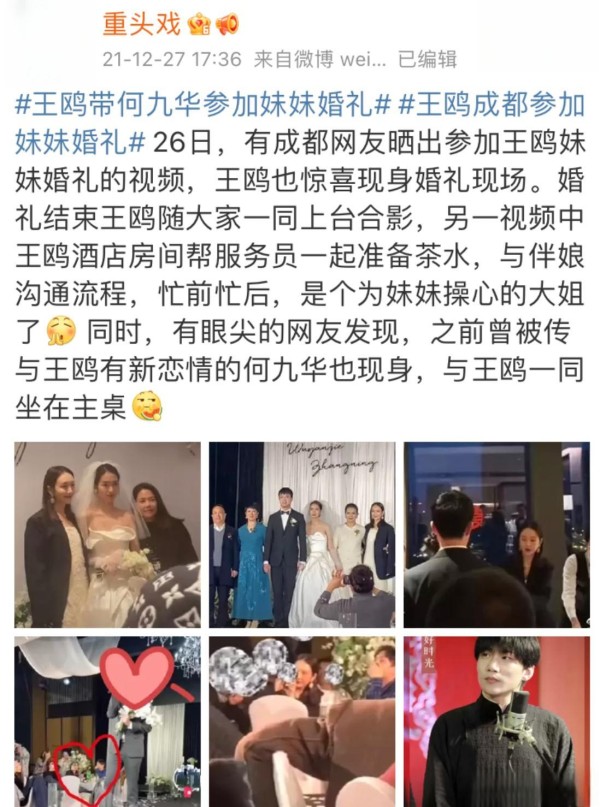Open hashtag 王鸥带何九华参加妹妹婚礼

click(203, 104)
